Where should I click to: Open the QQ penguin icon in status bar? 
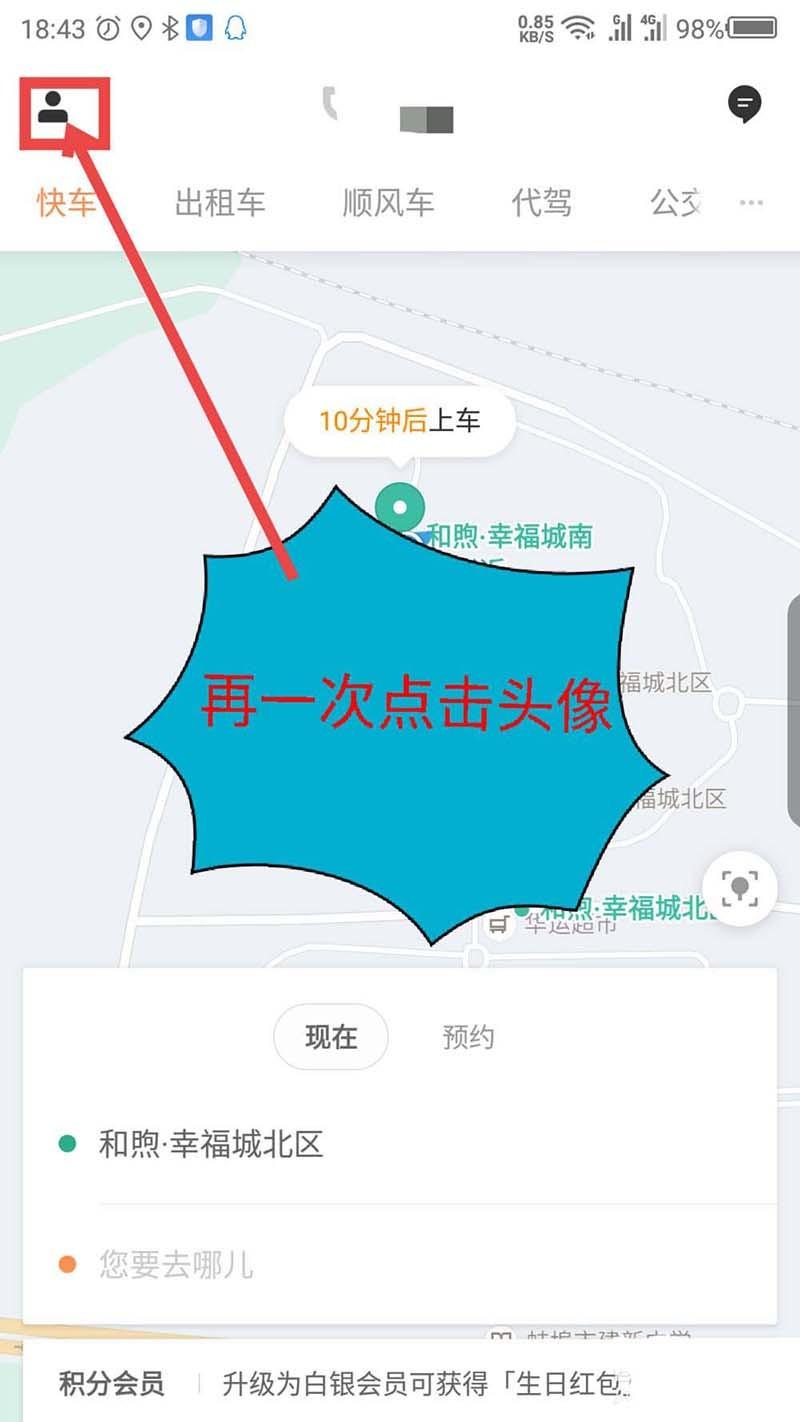pos(235,26)
